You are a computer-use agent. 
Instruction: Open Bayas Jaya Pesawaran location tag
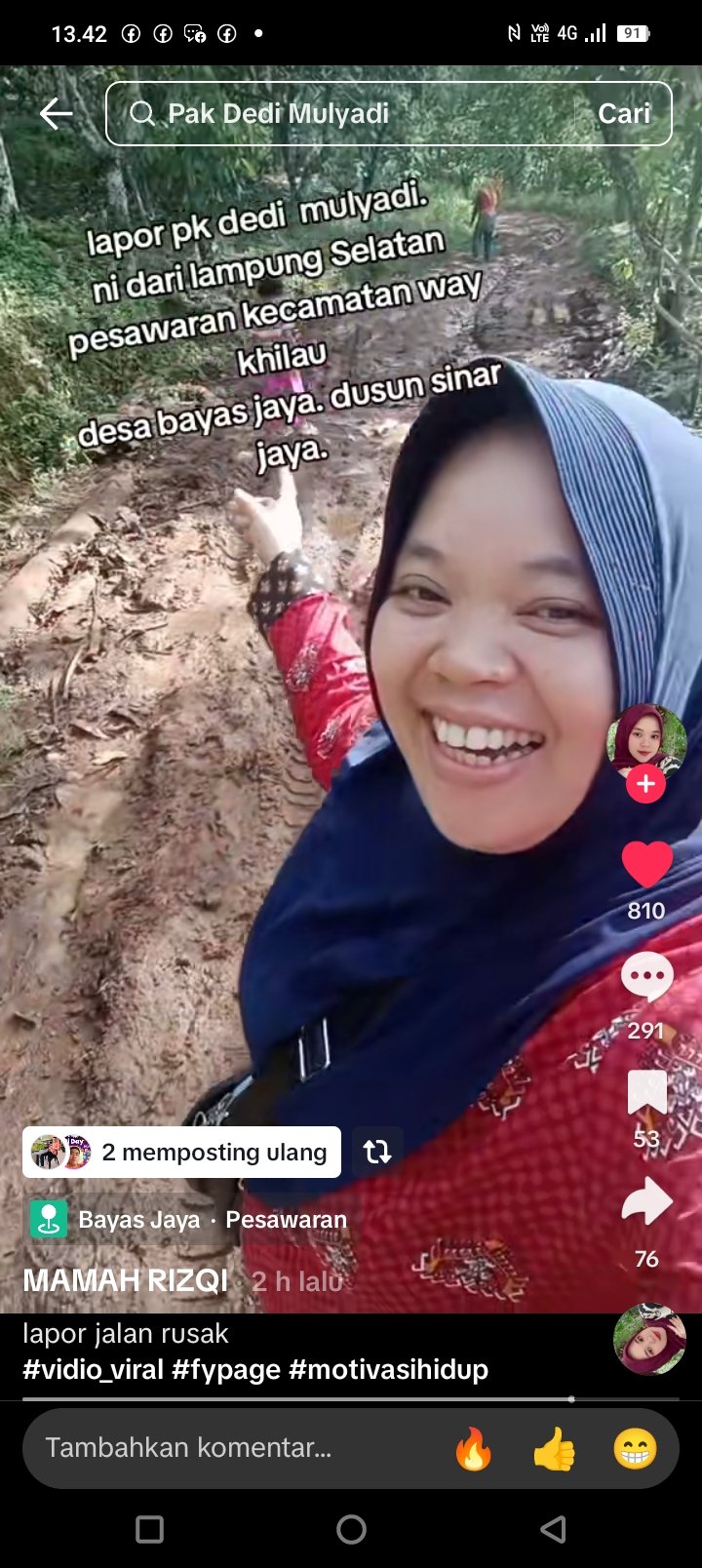(x=190, y=1220)
